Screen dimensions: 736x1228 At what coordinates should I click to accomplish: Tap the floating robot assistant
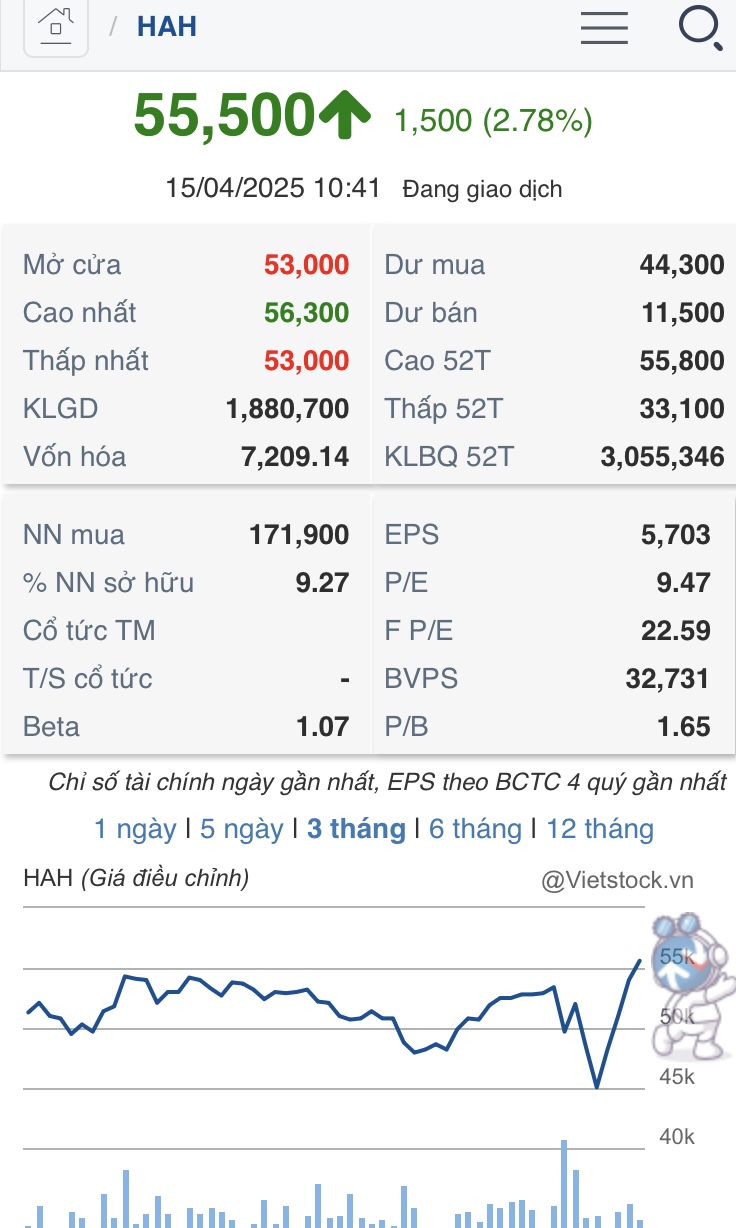(690, 985)
